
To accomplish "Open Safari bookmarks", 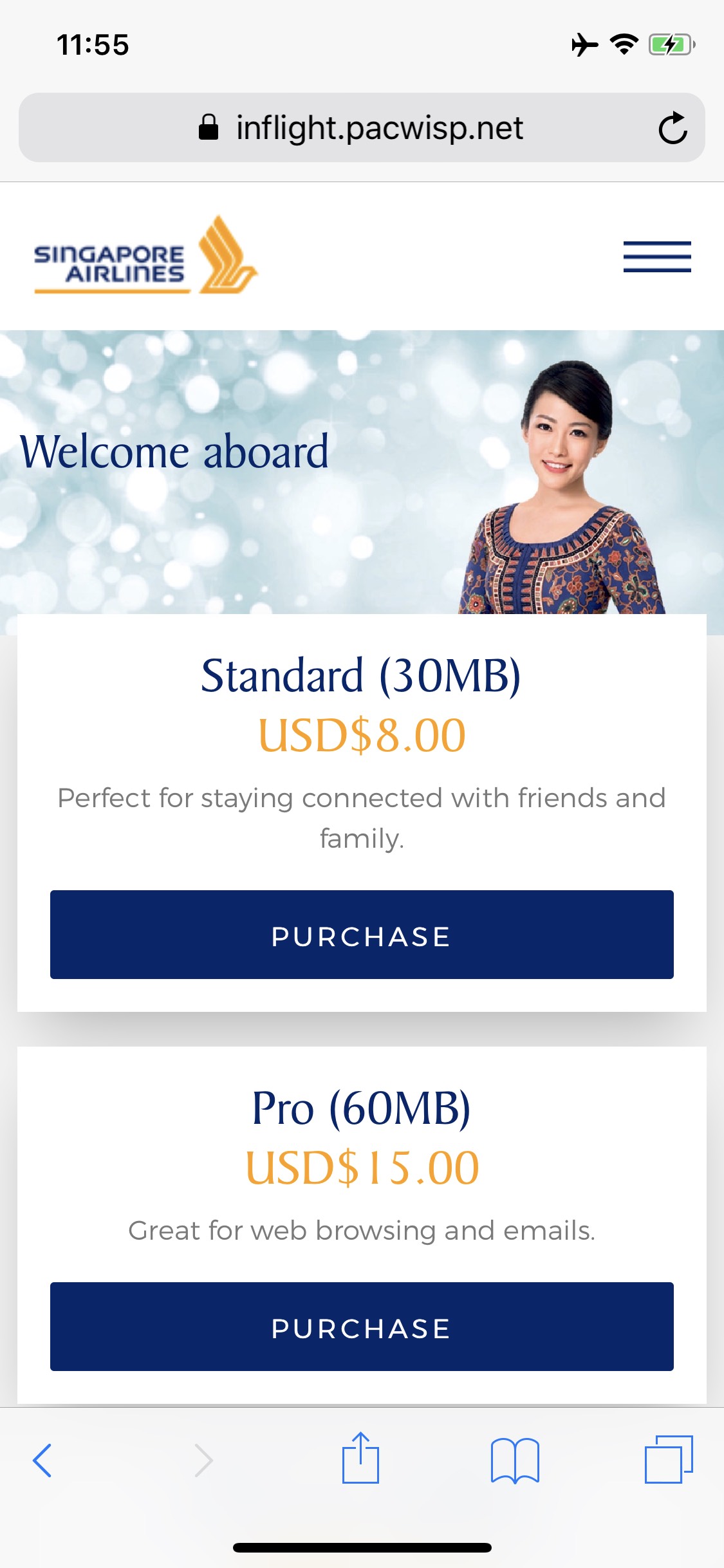I will tap(514, 1460).
